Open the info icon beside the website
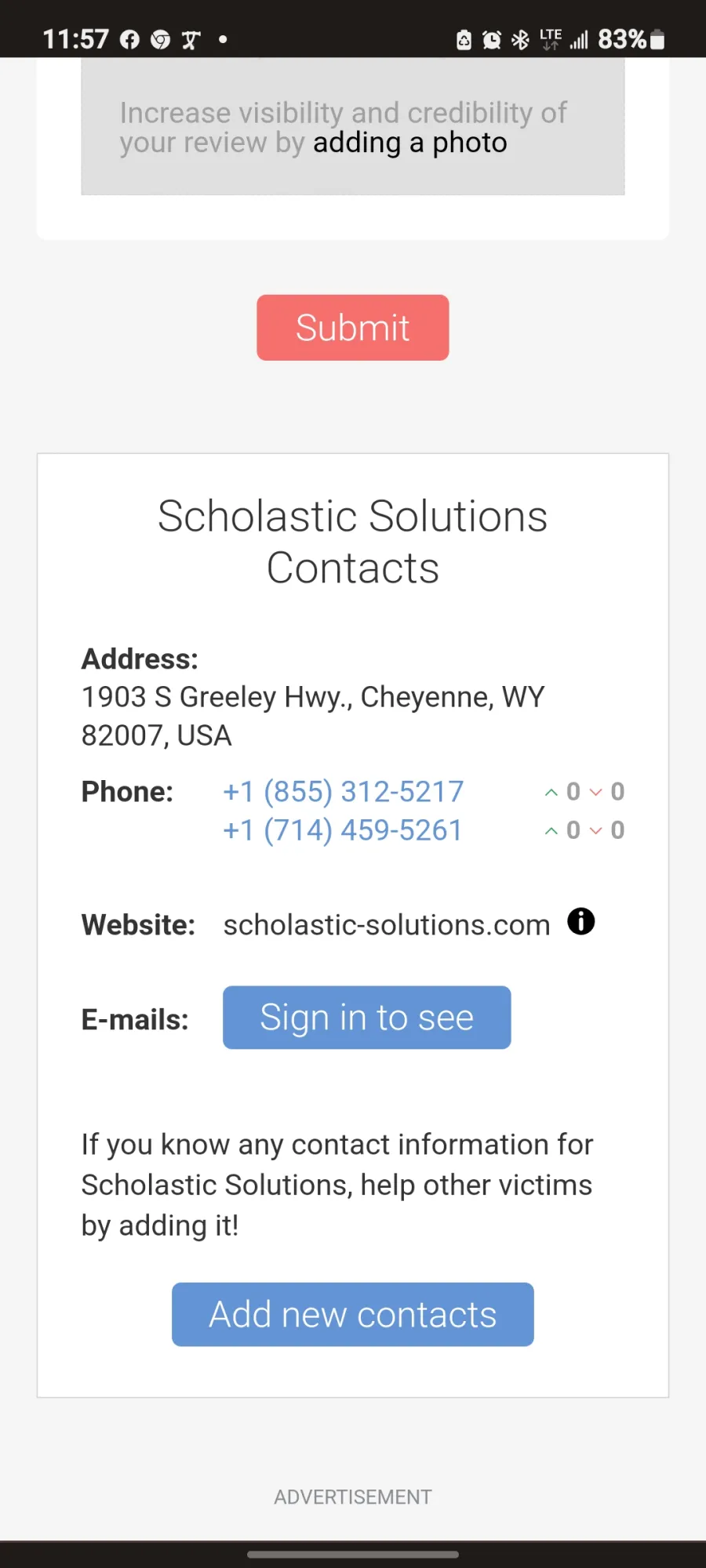Screen dimensions: 706x1568 tap(581, 921)
